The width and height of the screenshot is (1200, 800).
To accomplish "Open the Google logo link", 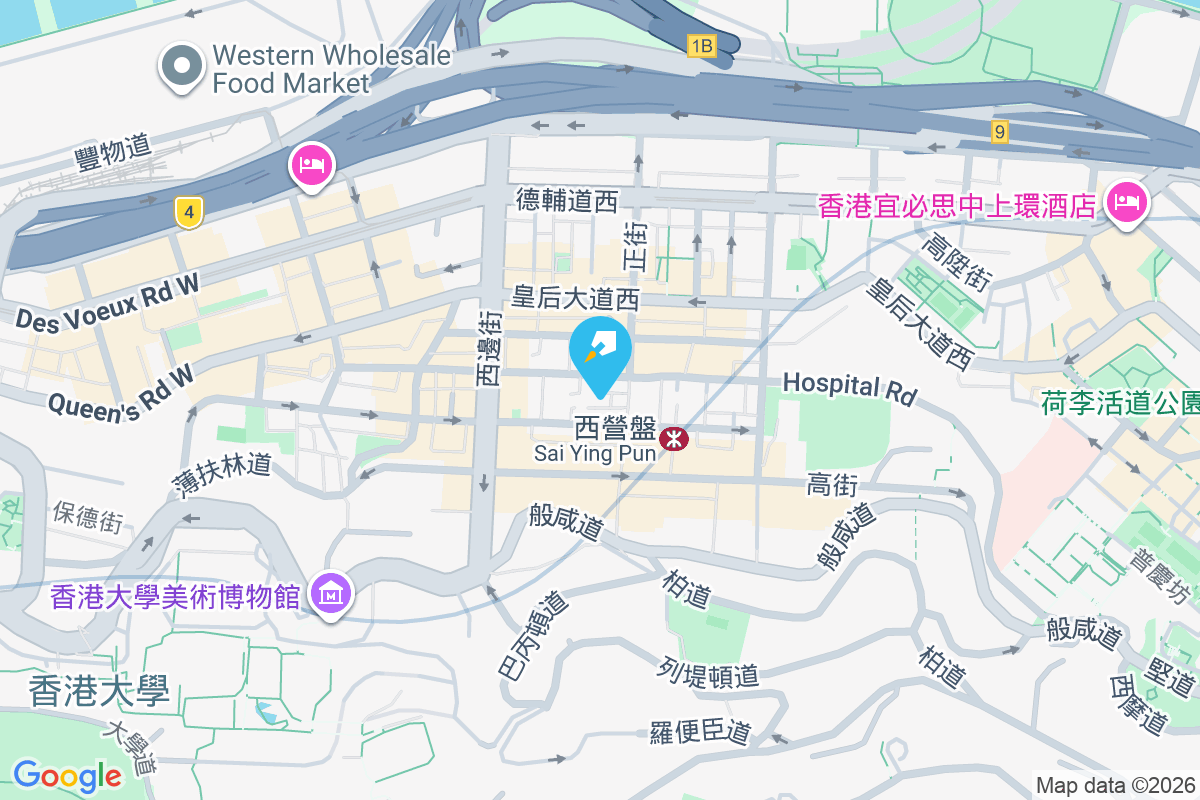I will tap(67, 775).
